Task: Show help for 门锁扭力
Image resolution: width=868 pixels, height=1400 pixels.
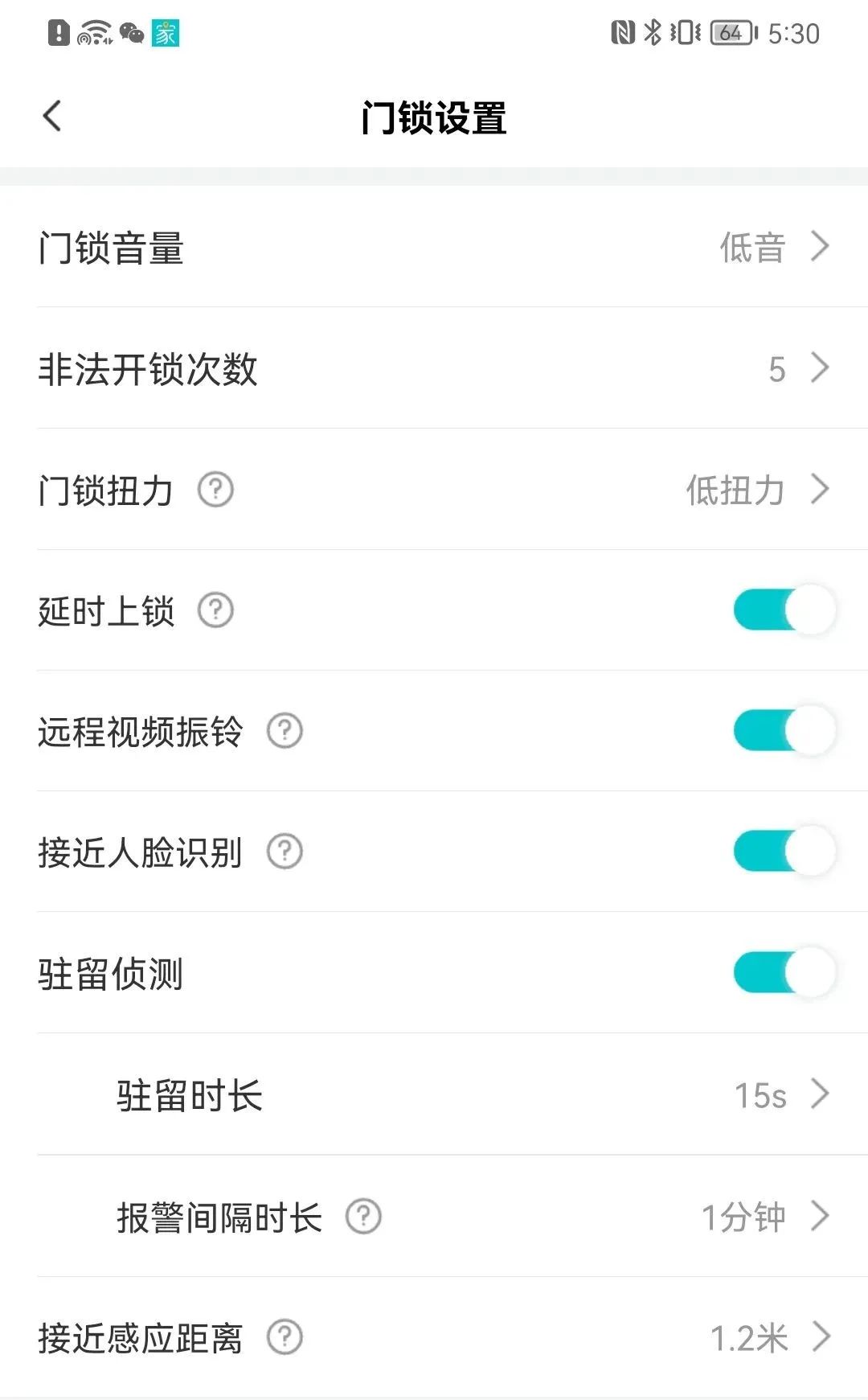Action: [215, 490]
